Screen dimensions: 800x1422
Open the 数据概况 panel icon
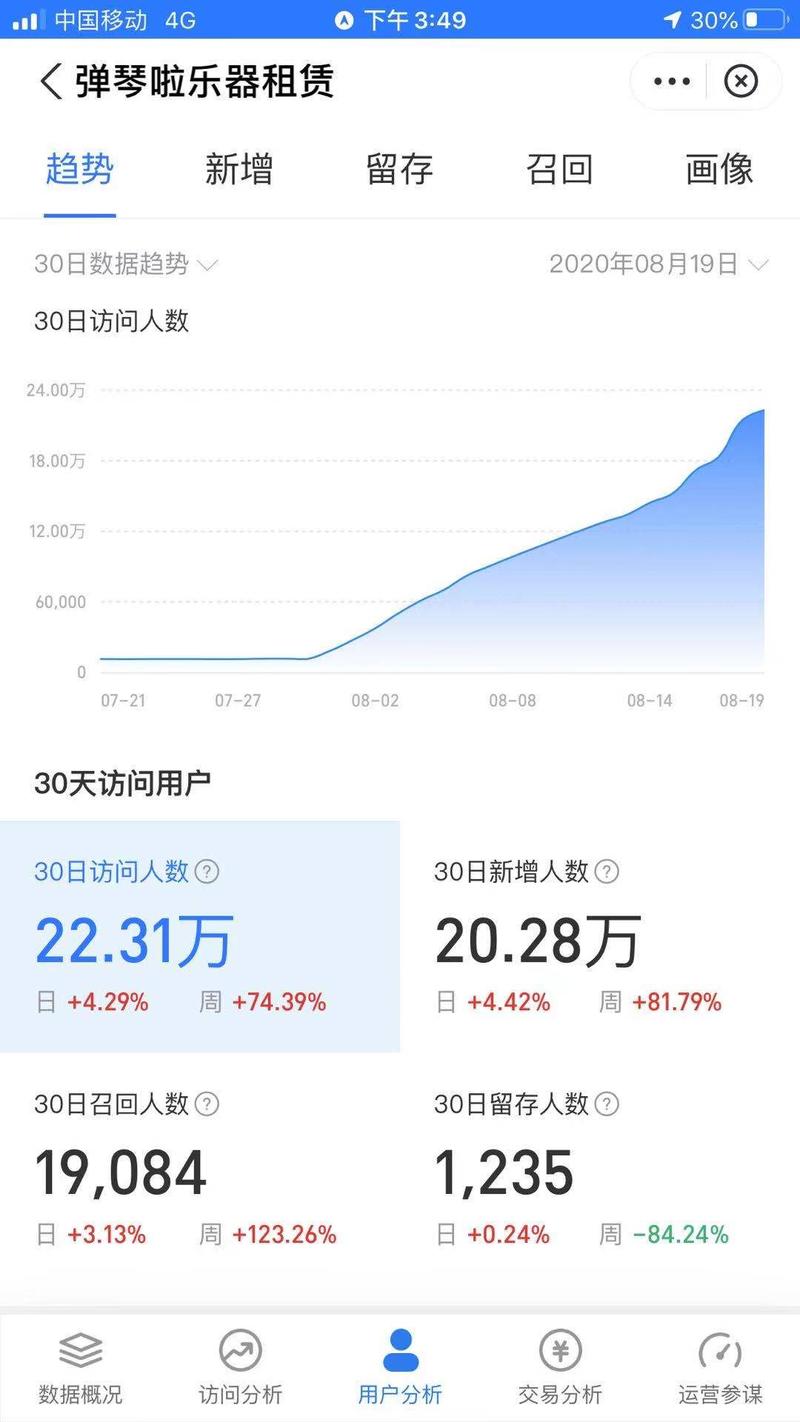coord(79,1352)
